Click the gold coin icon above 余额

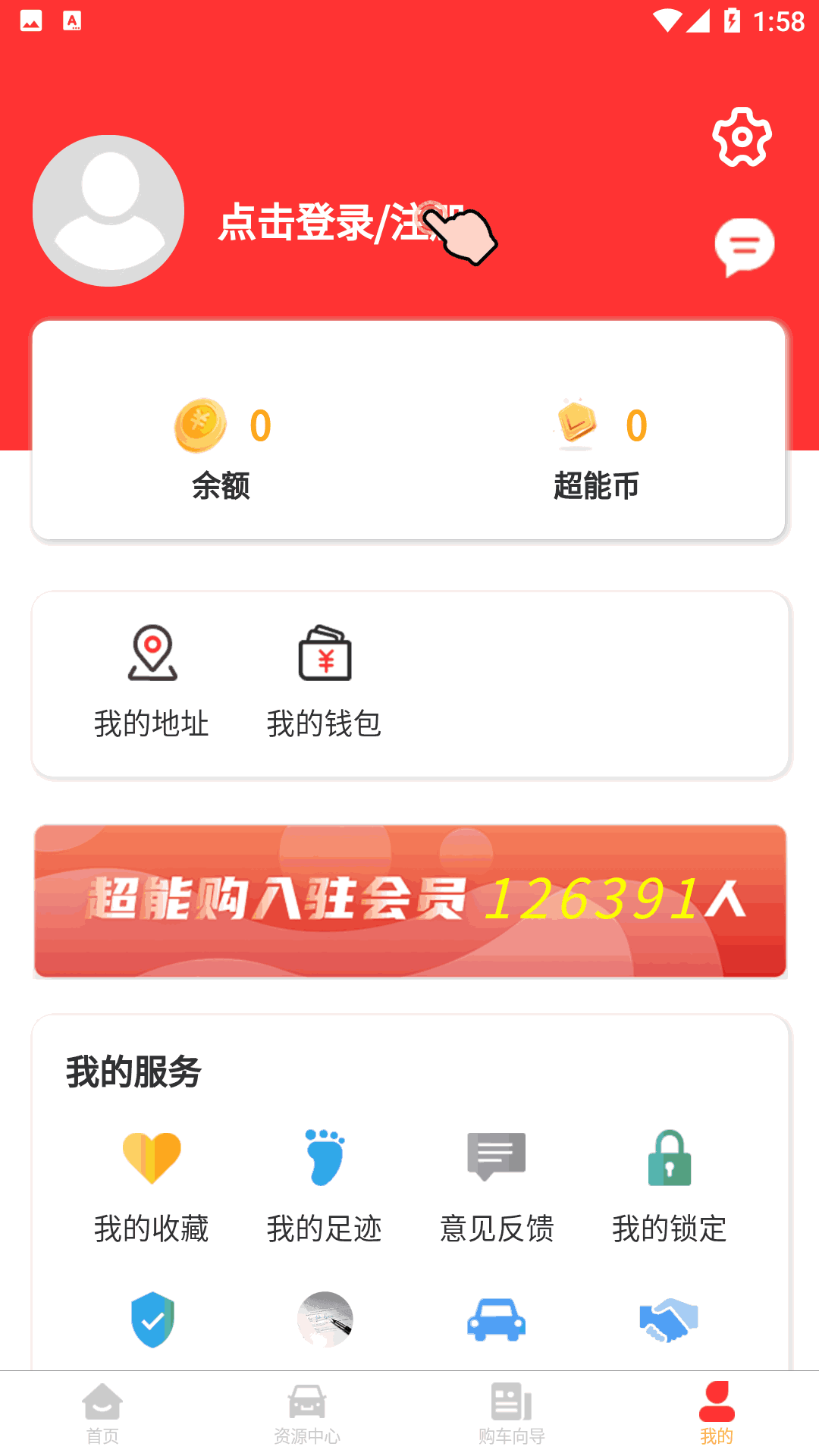tap(201, 425)
